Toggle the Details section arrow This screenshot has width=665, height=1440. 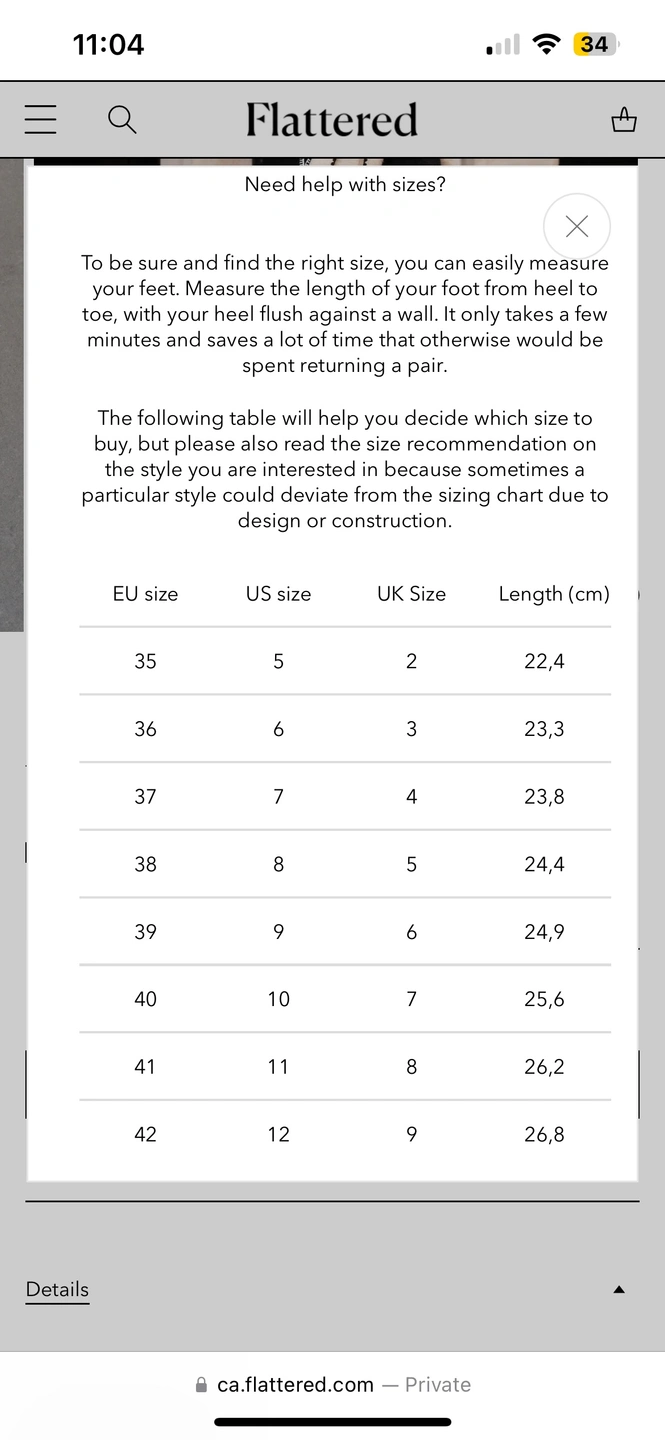coord(619,1290)
